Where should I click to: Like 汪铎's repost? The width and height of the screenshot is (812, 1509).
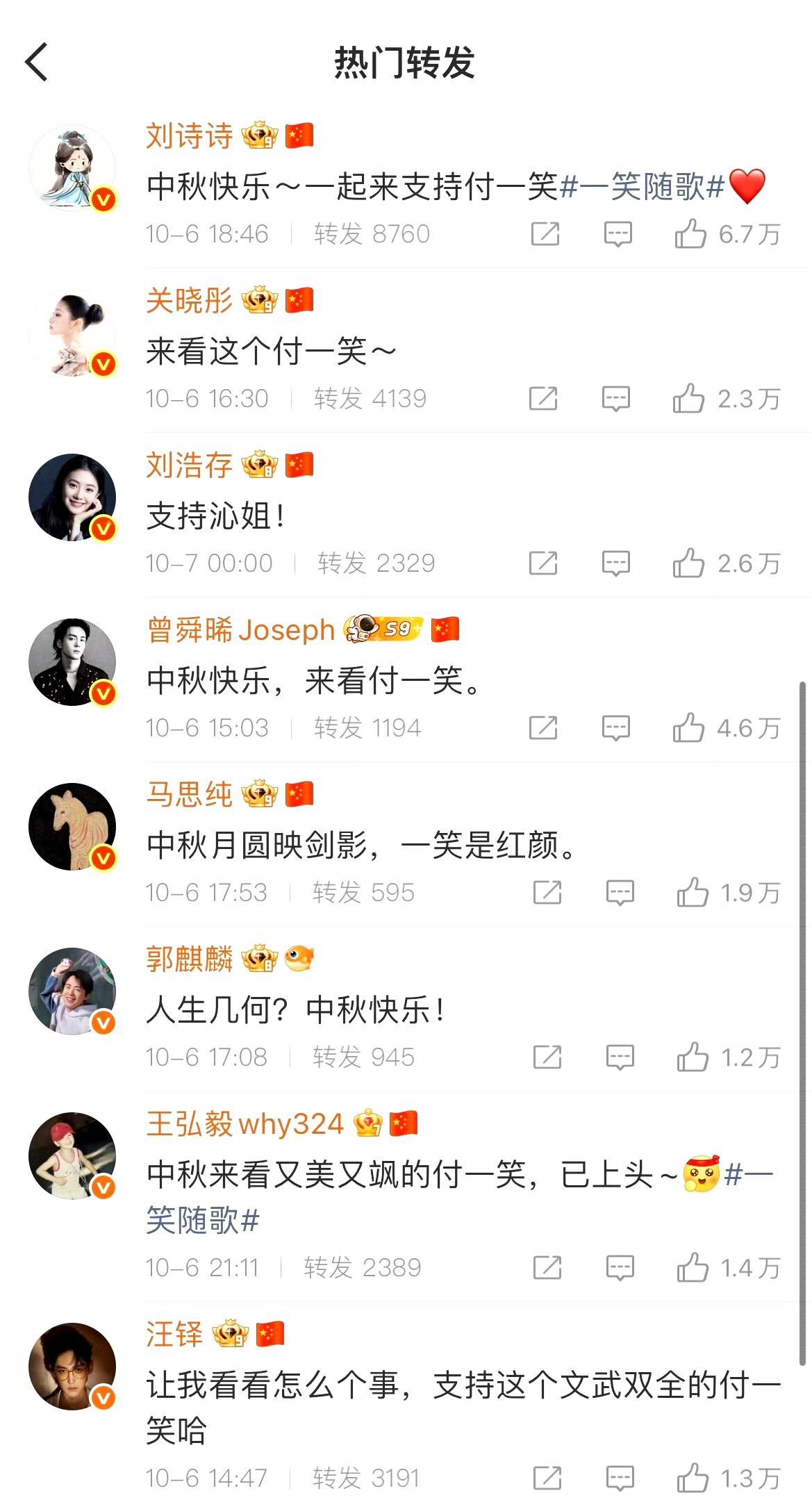coord(693,1478)
